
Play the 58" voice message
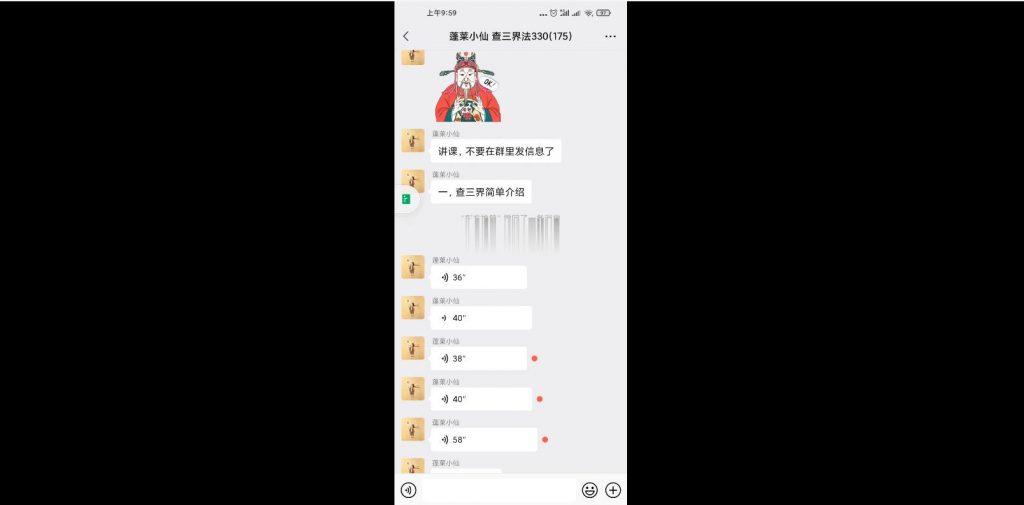point(483,439)
